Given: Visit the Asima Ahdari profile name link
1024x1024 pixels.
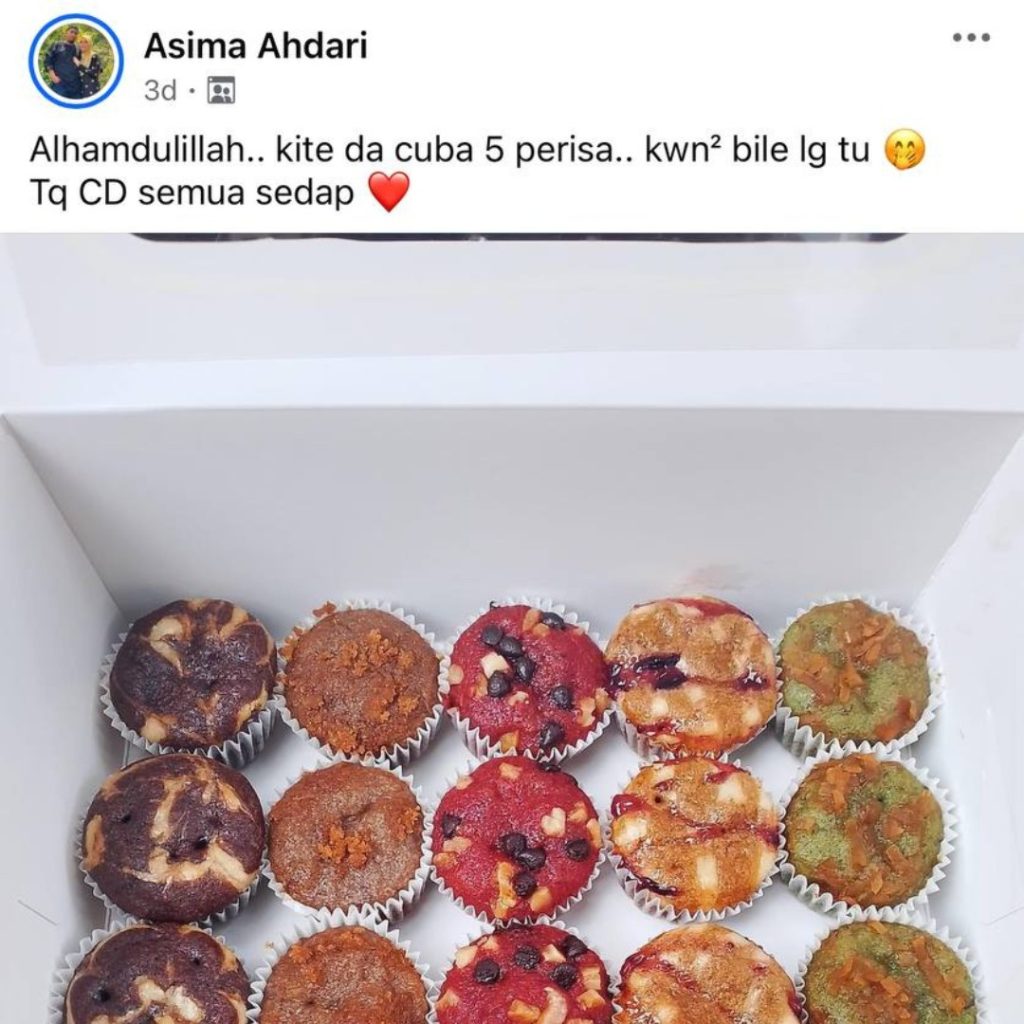Looking at the screenshot, I should pos(255,44).
